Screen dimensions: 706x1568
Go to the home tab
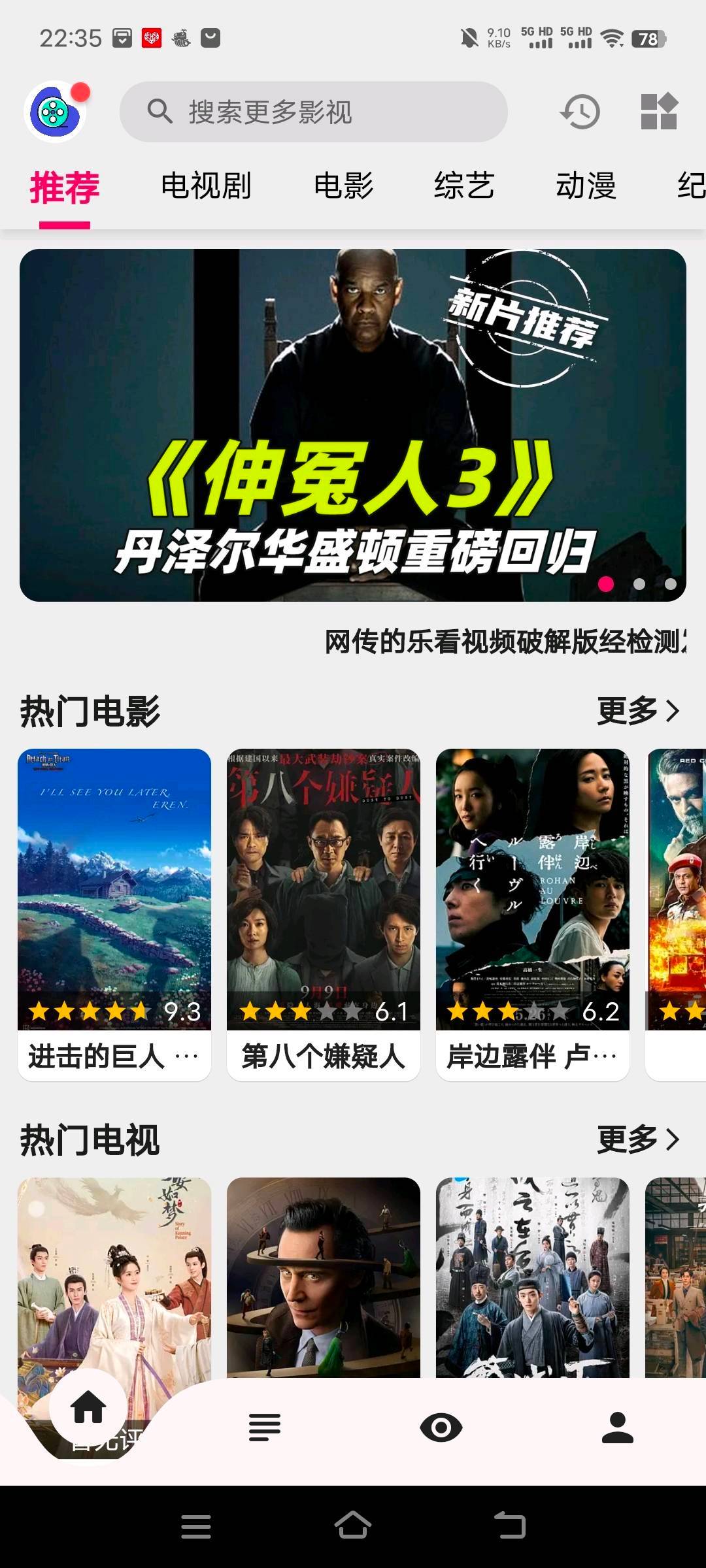pyautogui.click(x=88, y=1407)
